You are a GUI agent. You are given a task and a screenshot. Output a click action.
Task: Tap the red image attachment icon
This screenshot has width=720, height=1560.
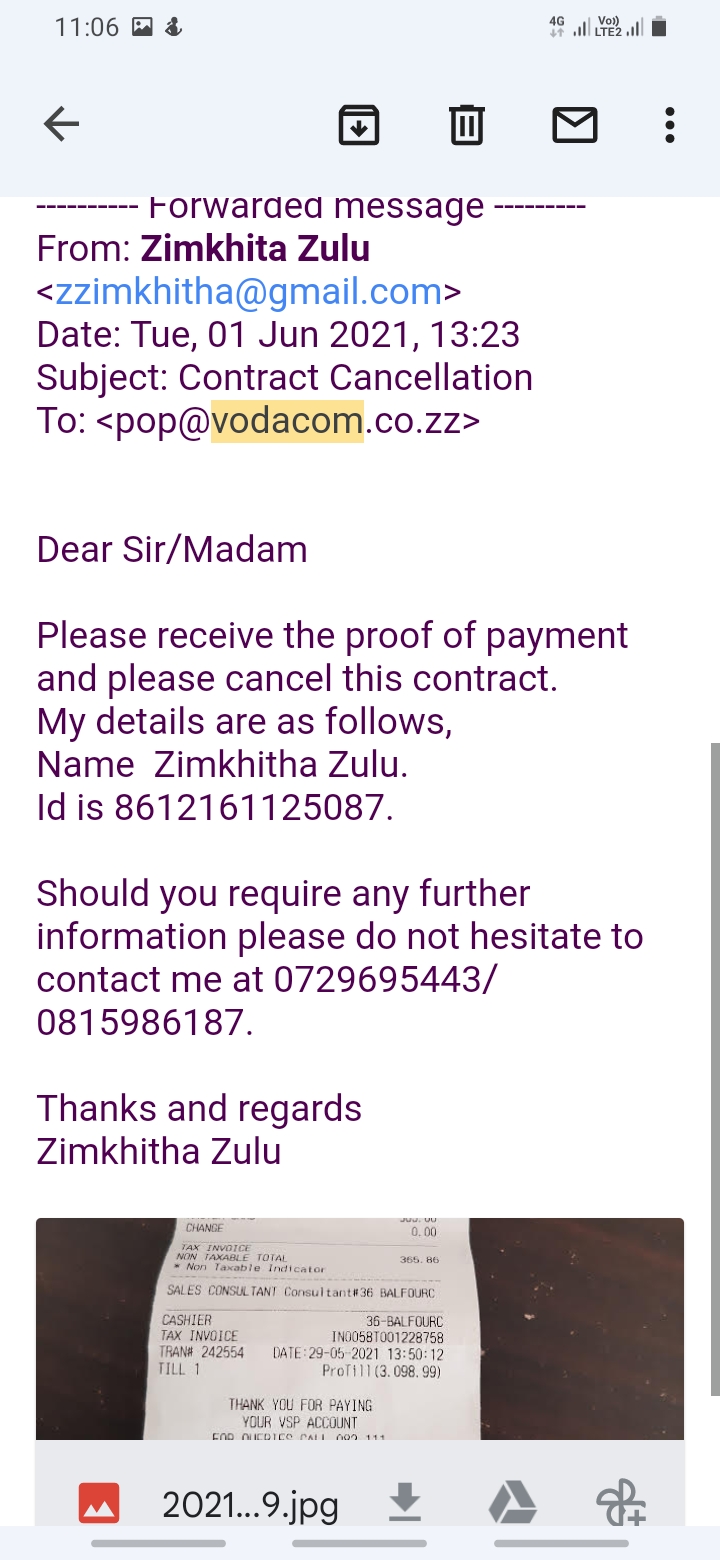96,1502
